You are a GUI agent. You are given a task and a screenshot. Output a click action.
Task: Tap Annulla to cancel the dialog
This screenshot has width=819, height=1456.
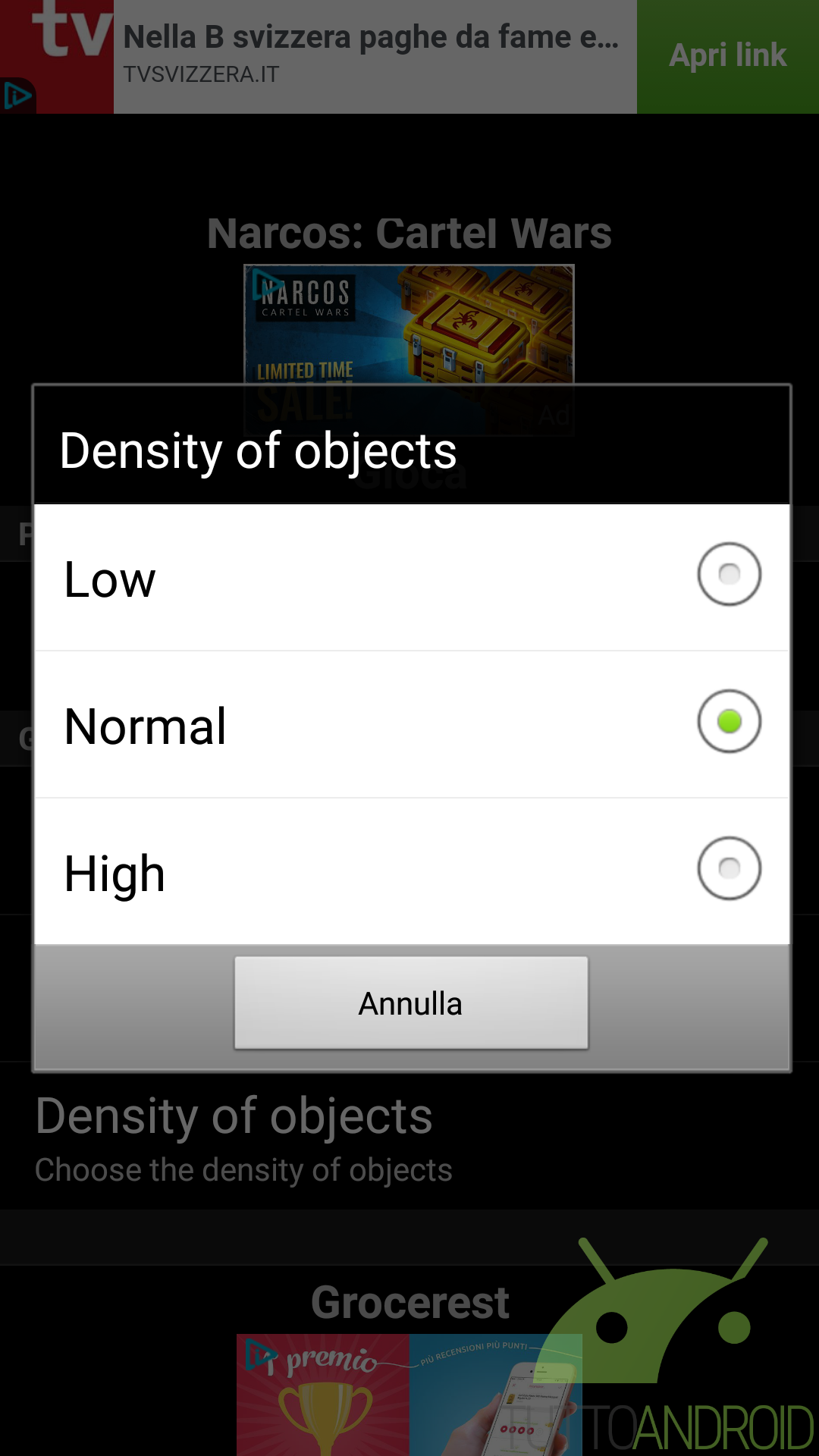pos(411,1003)
